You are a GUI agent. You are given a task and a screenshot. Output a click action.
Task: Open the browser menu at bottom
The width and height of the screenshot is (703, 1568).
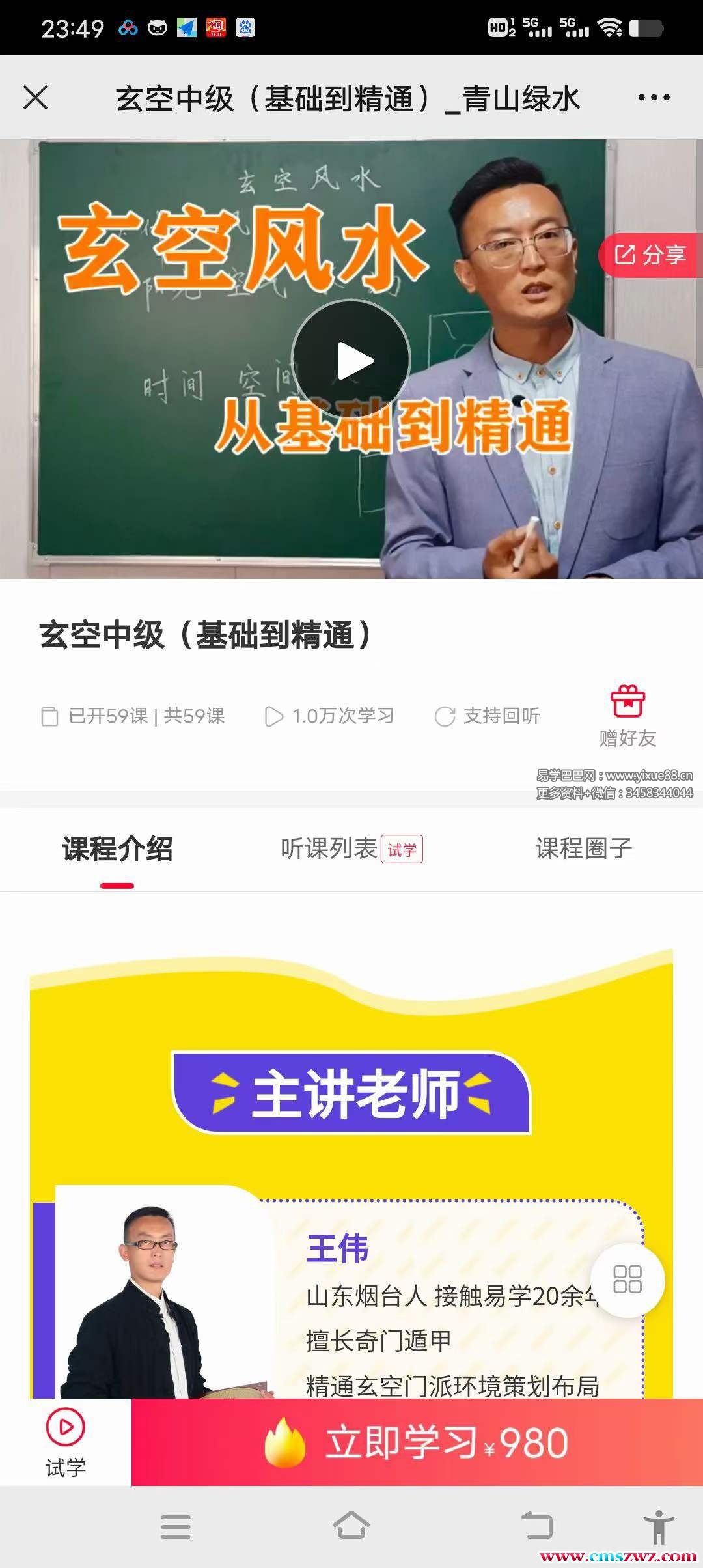176,1526
